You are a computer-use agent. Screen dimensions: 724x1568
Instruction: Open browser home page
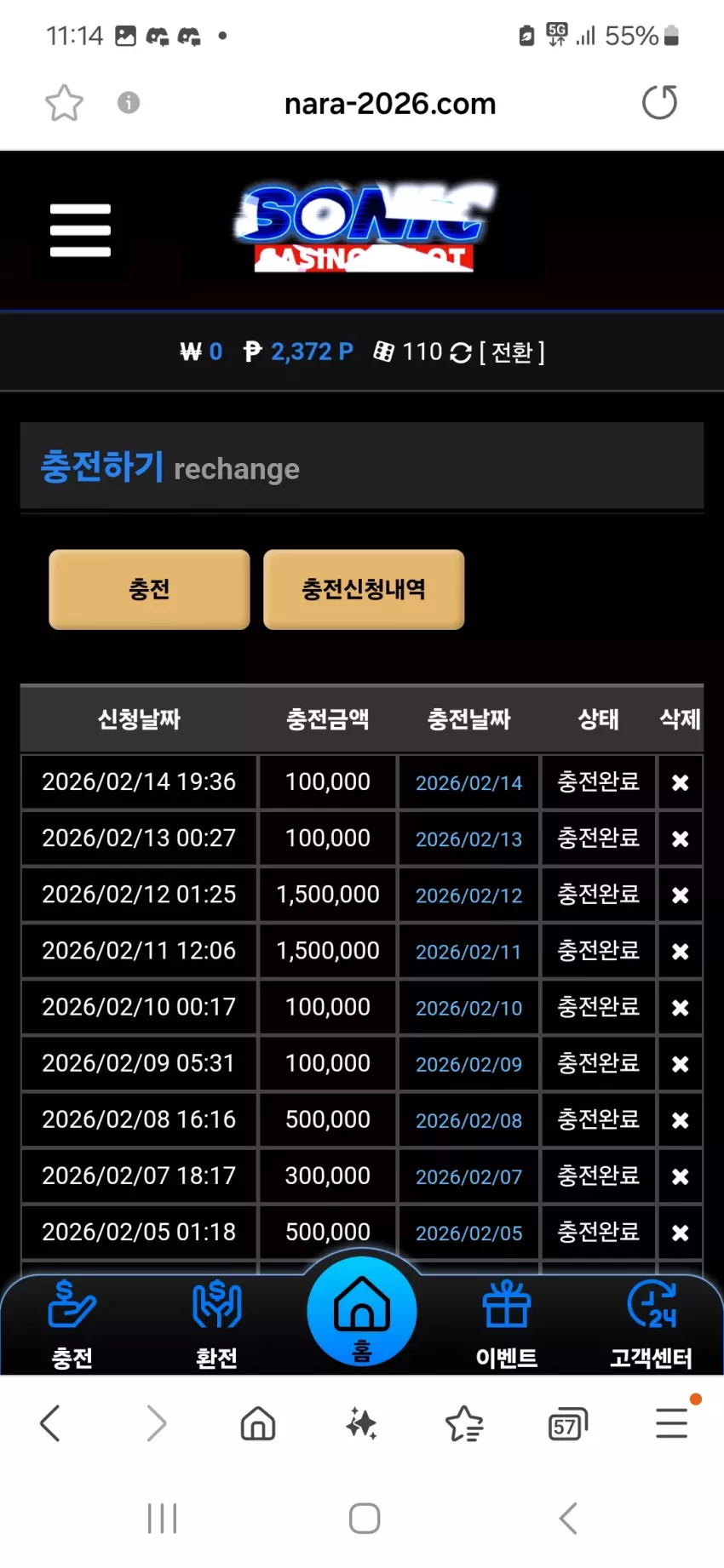258,1423
